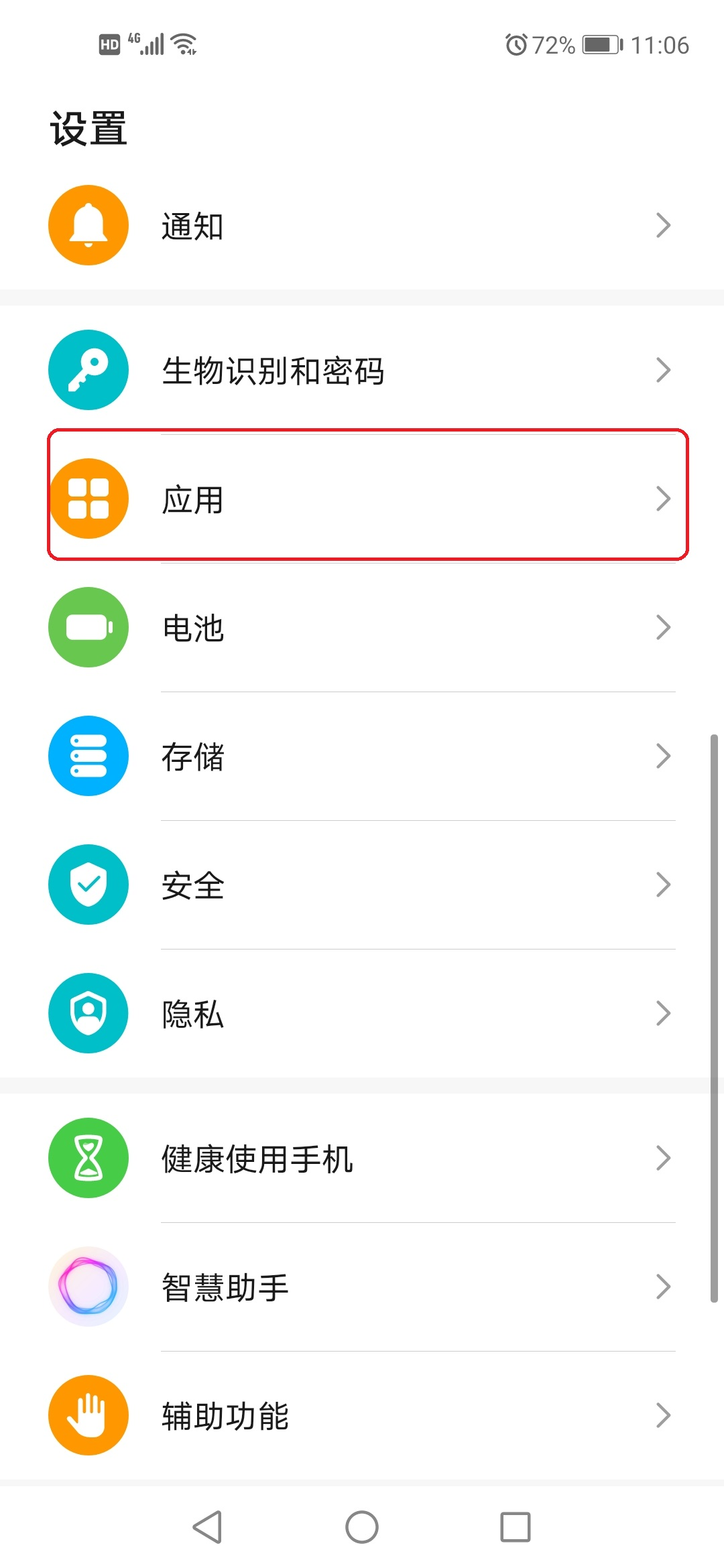Screen dimensions: 724x1568
Task: Open the 应用 (Apps) settings row
Action: pos(362,499)
